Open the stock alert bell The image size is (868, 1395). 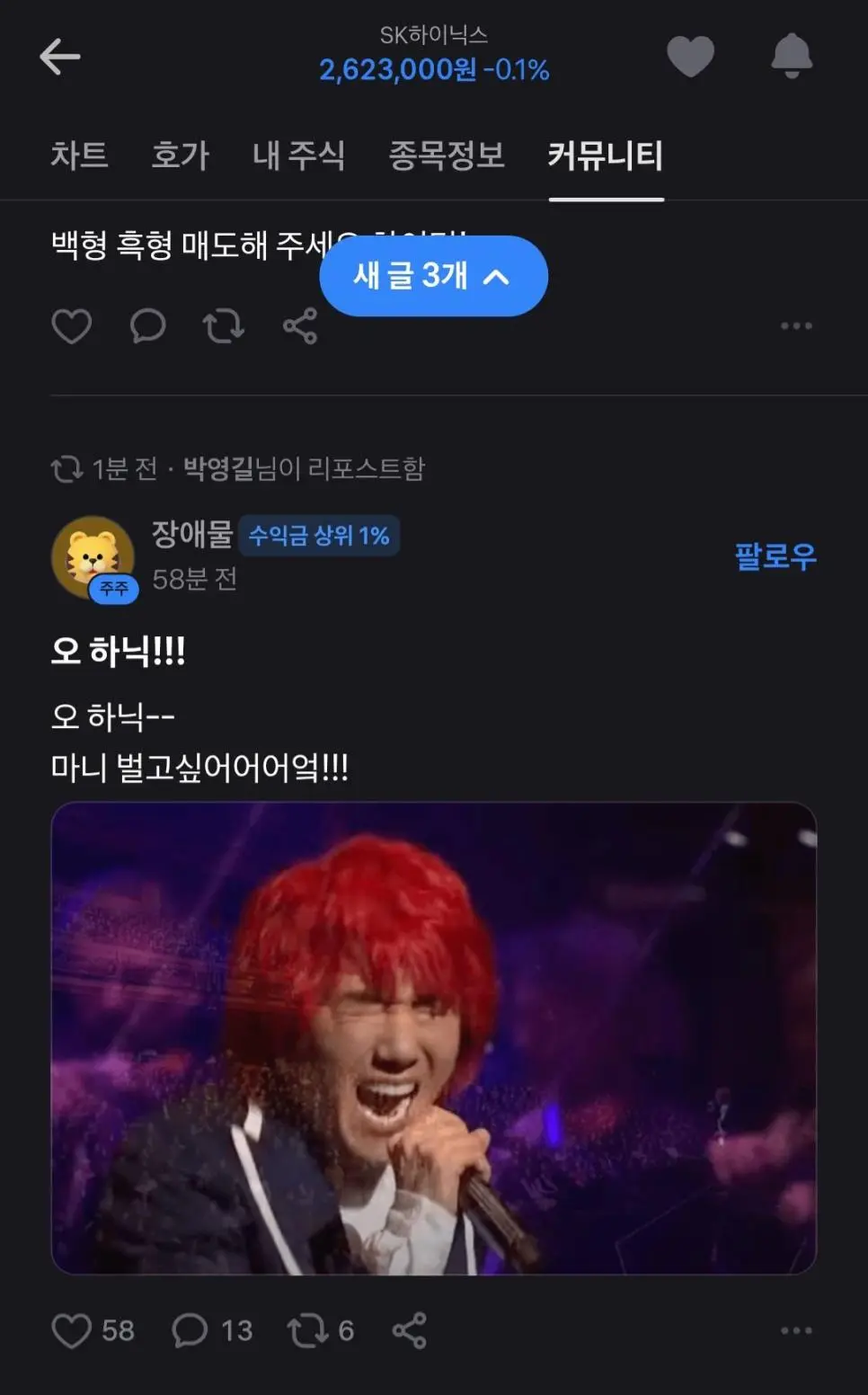pyautogui.click(x=792, y=56)
